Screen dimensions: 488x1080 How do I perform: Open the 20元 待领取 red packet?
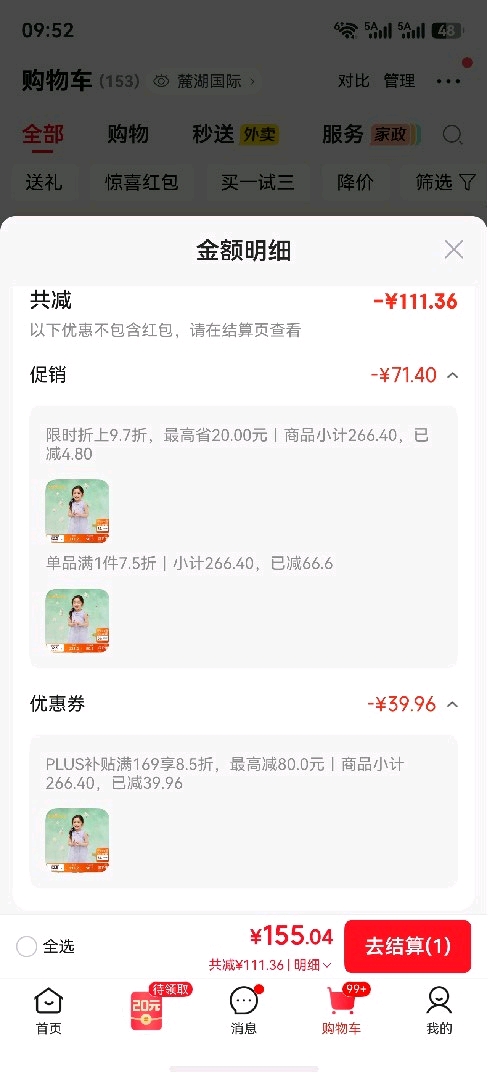[147, 1011]
